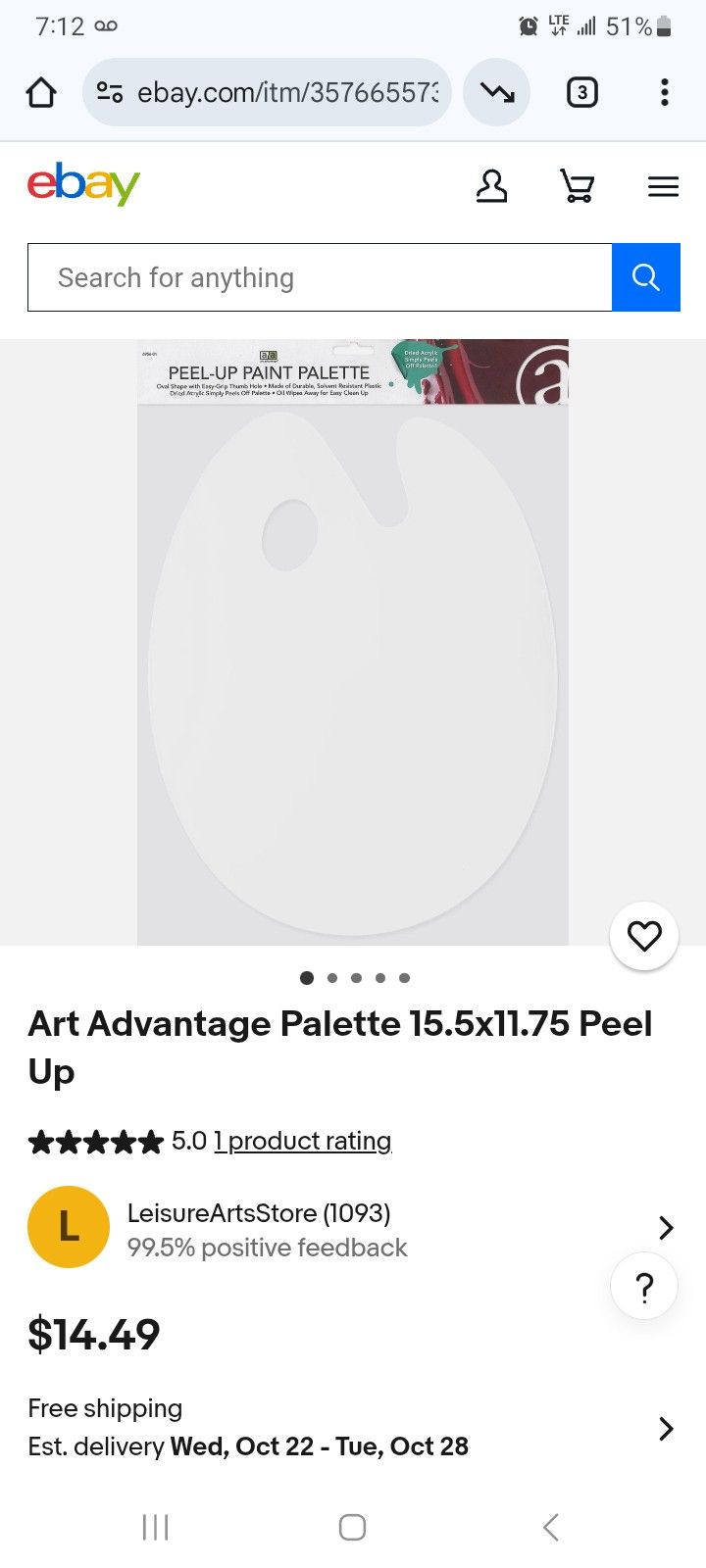Open the help question mark button
The height and width of the screenshot is (1568, 706).
click(643, 1287)
